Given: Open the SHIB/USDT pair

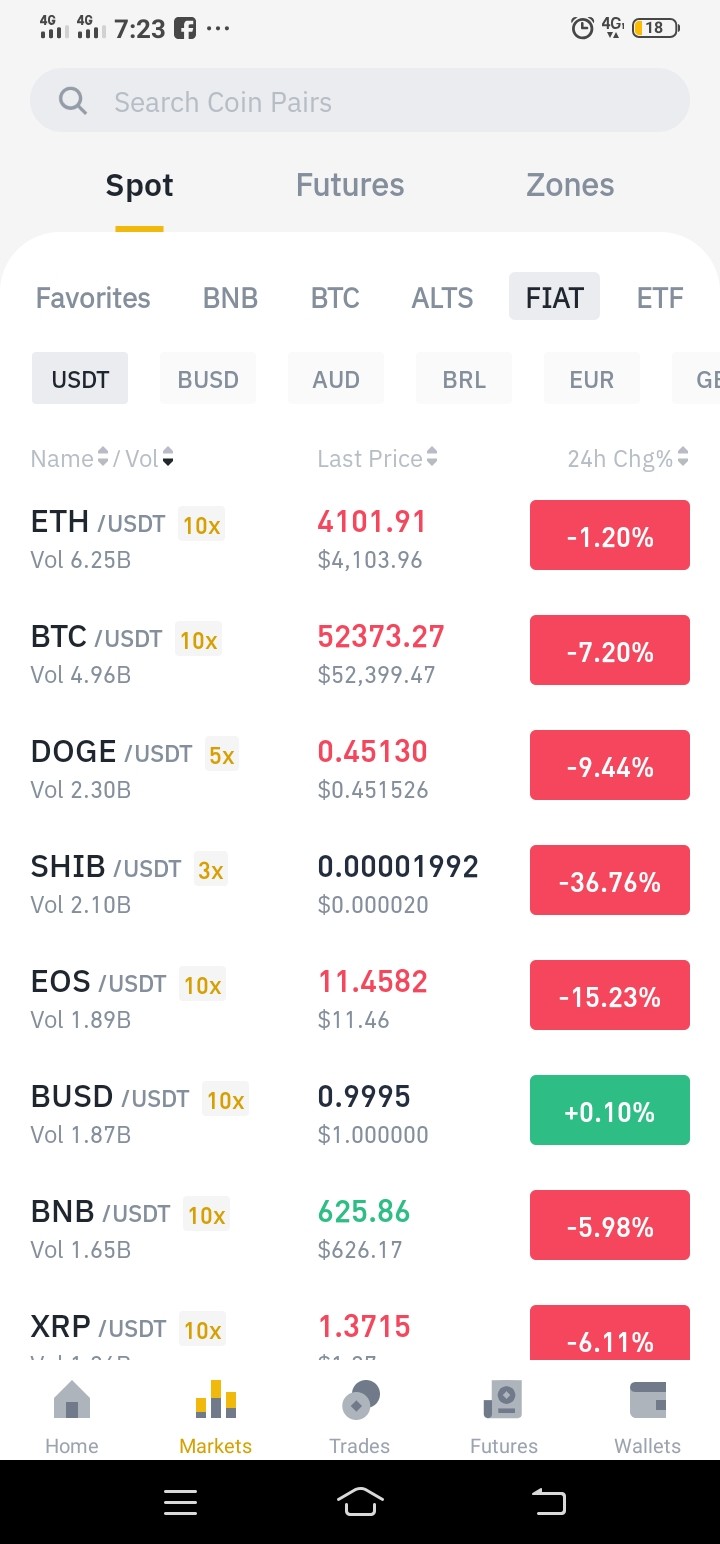Looking at the screenshot, I should [360, 883].
